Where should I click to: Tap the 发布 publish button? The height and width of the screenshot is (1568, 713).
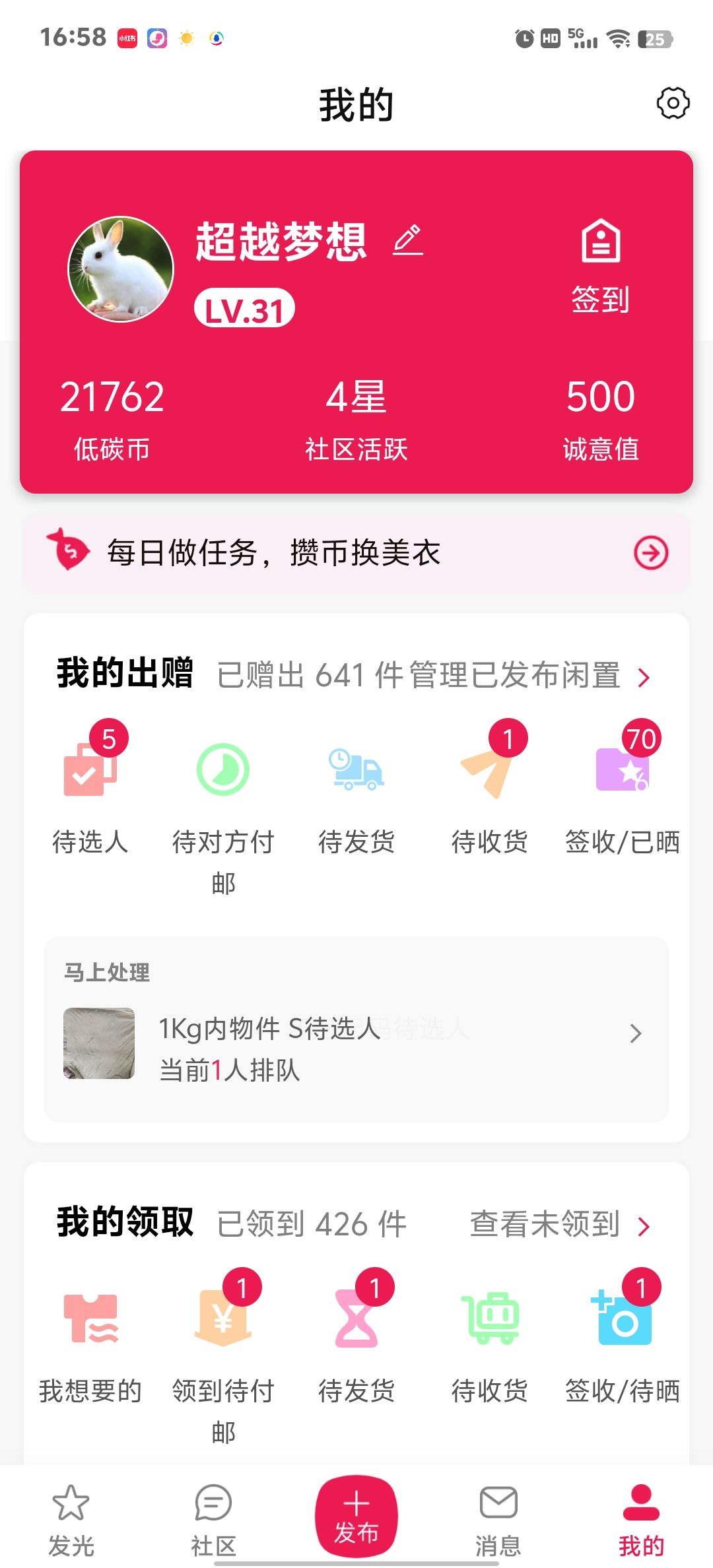click(356, 1515)
